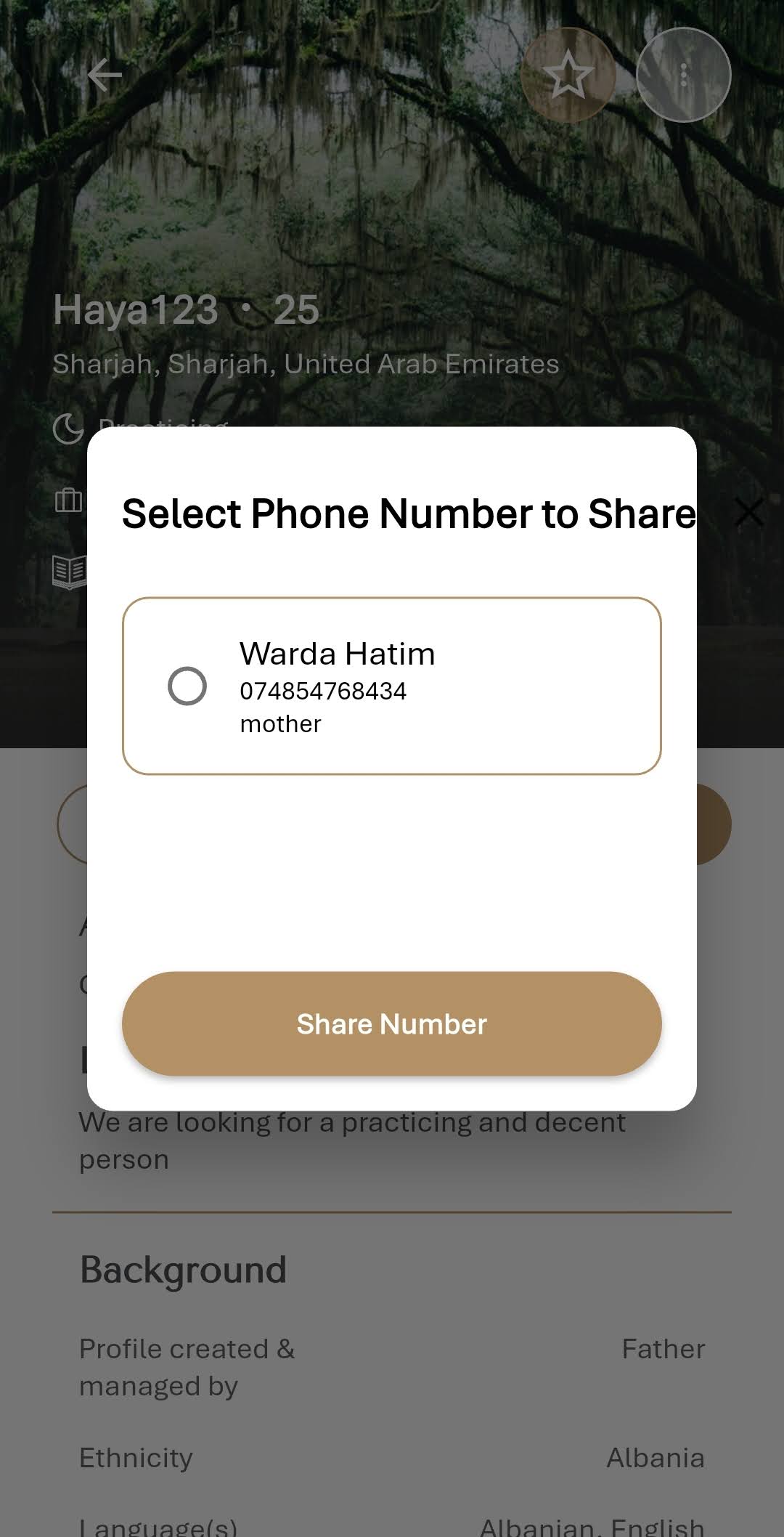This screenshot has height=1537, width=784.
Task: Tap the Share Number button
Action: coord(391,1023)
